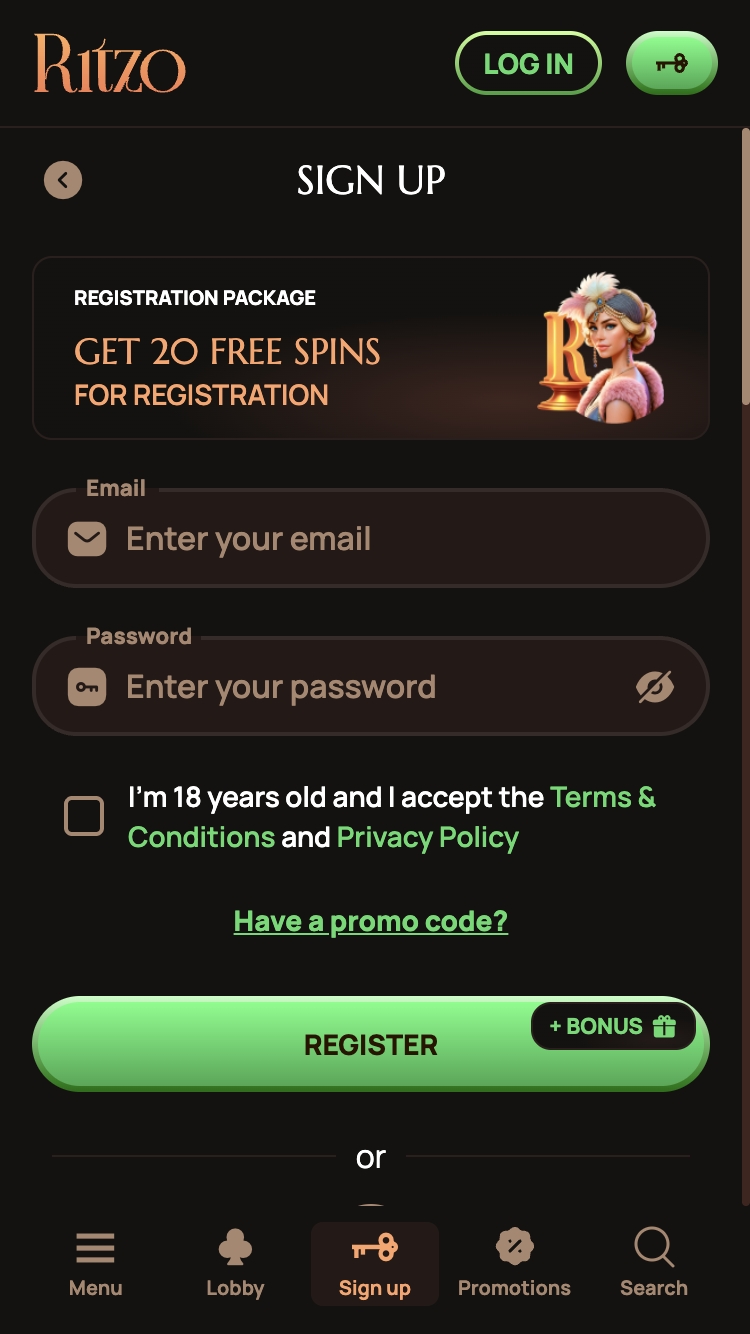Select the Sign up tab
The width and height of the screenshot is (750, 1334).
click(x=375, y=1264)
